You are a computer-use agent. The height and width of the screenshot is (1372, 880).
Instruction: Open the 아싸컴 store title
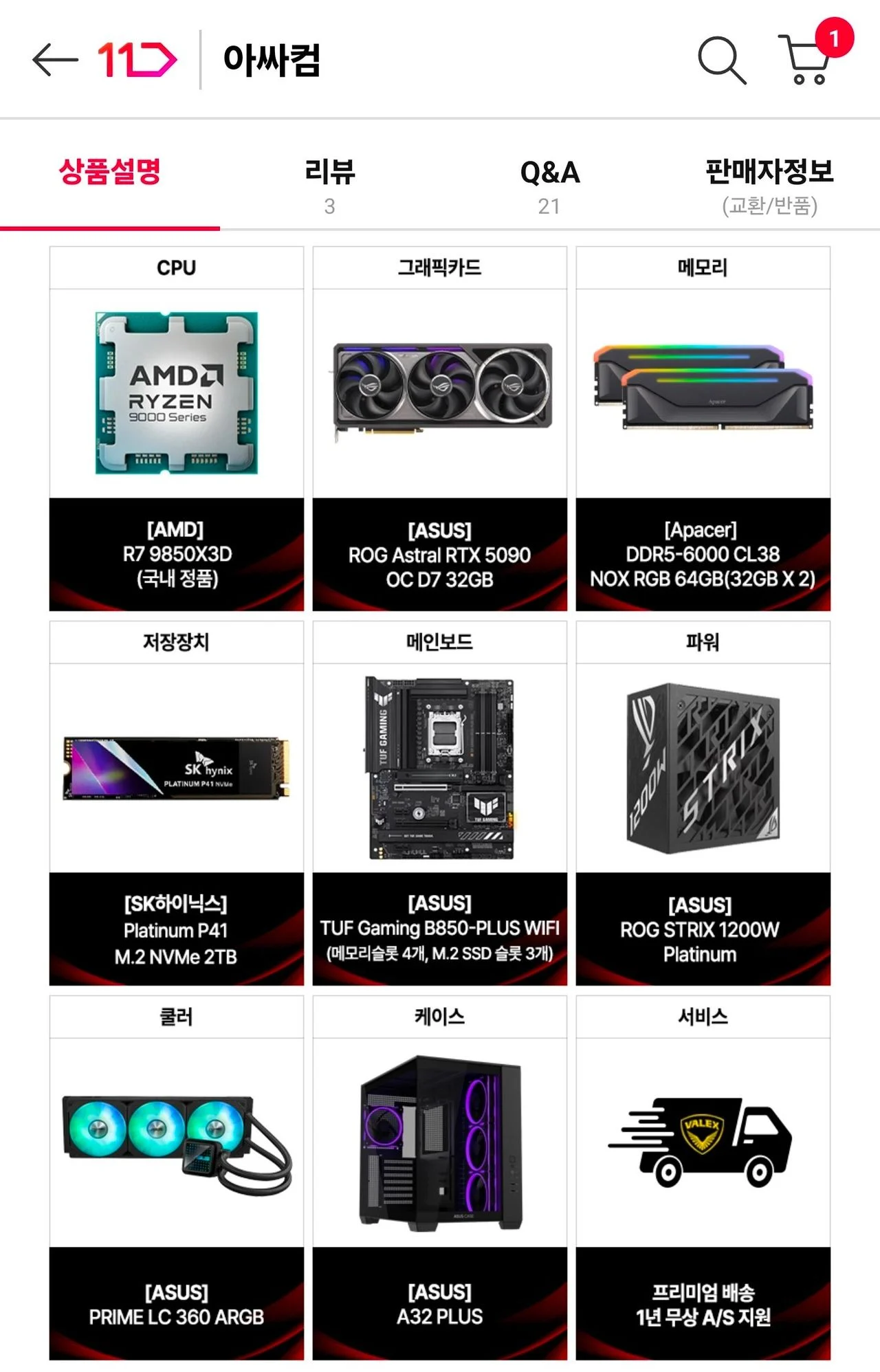[x=272, y=60]
